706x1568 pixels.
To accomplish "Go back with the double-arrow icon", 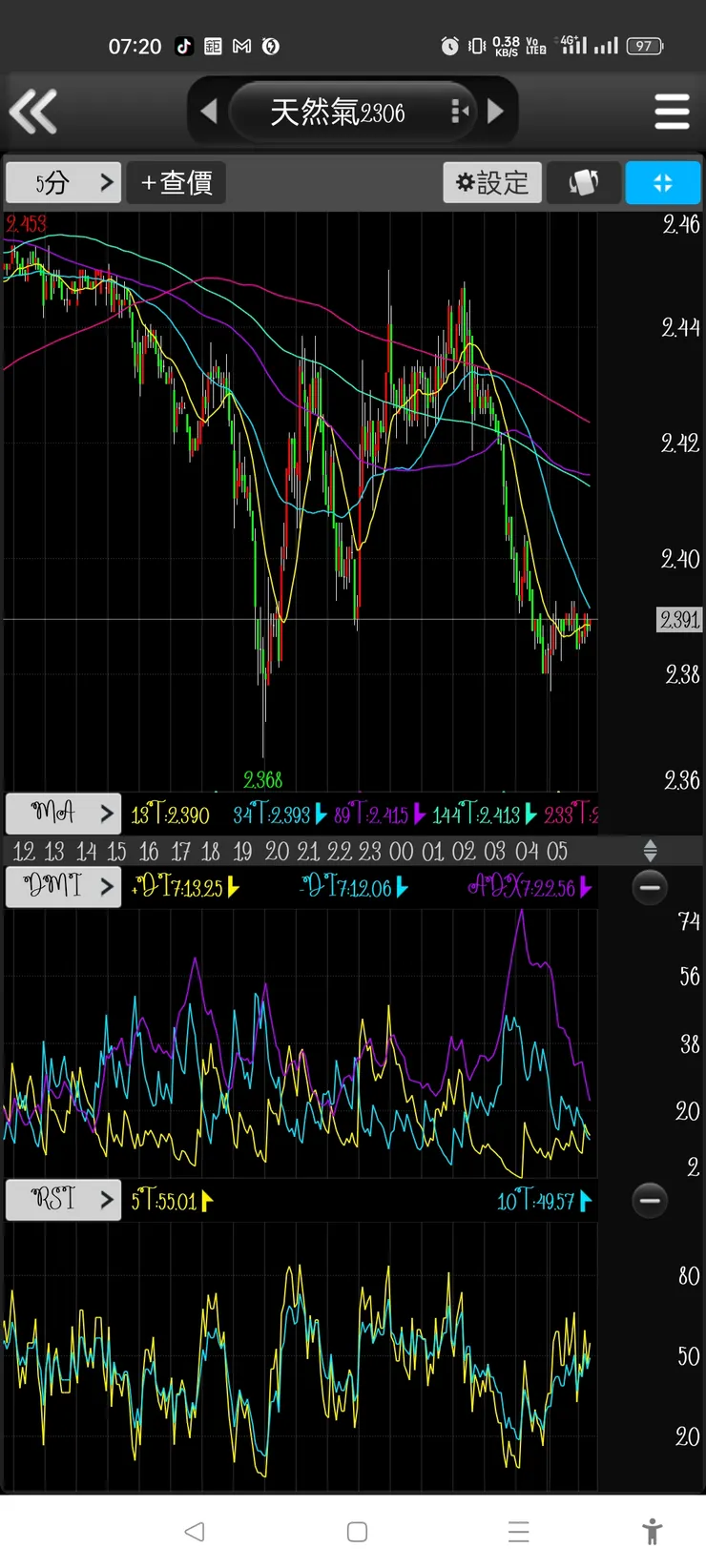I will point(33,112).
